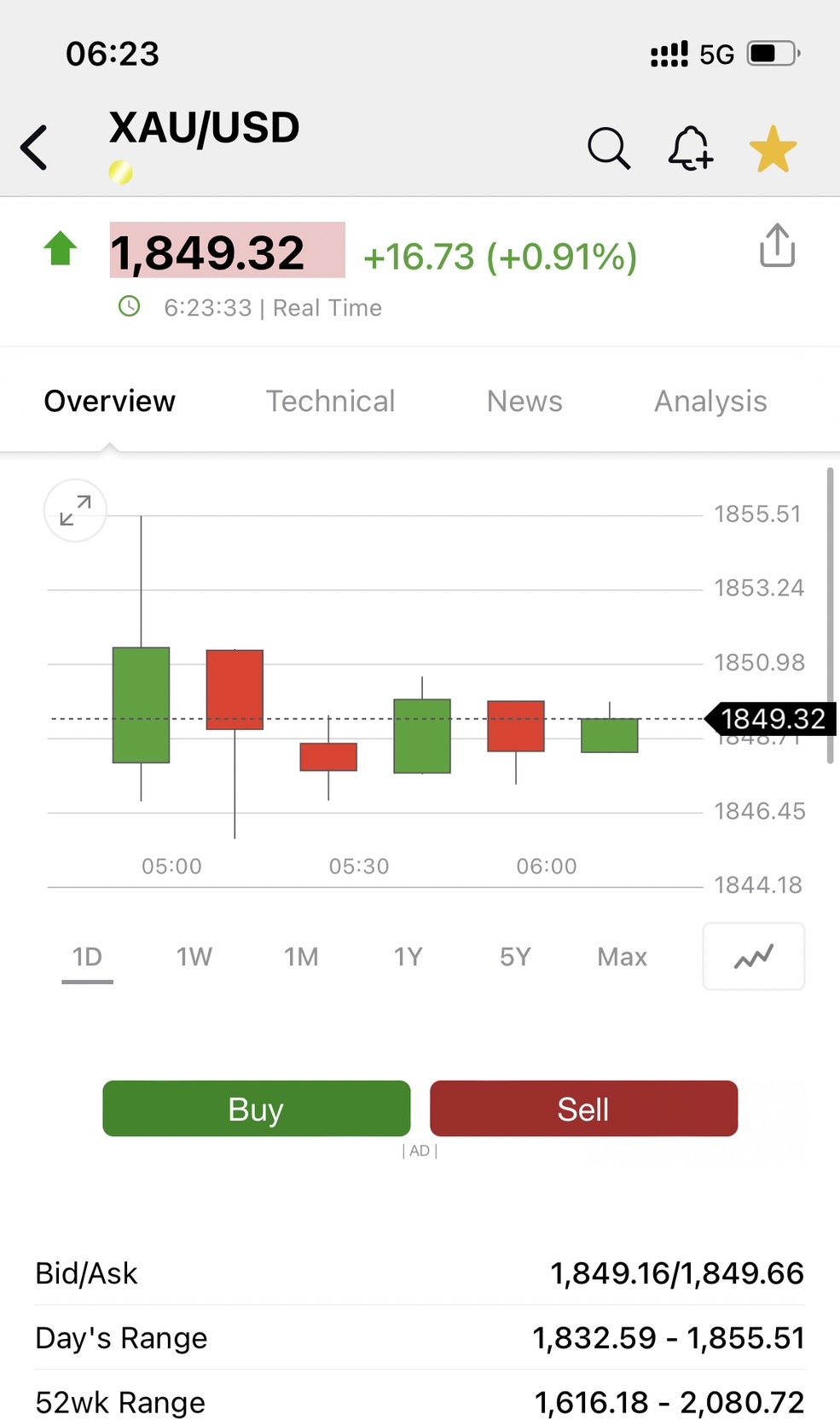Image resolution: width=840 pixels, height=1420 pixels.
Task: Show the 1M chart range
Action: coord(301,957)
